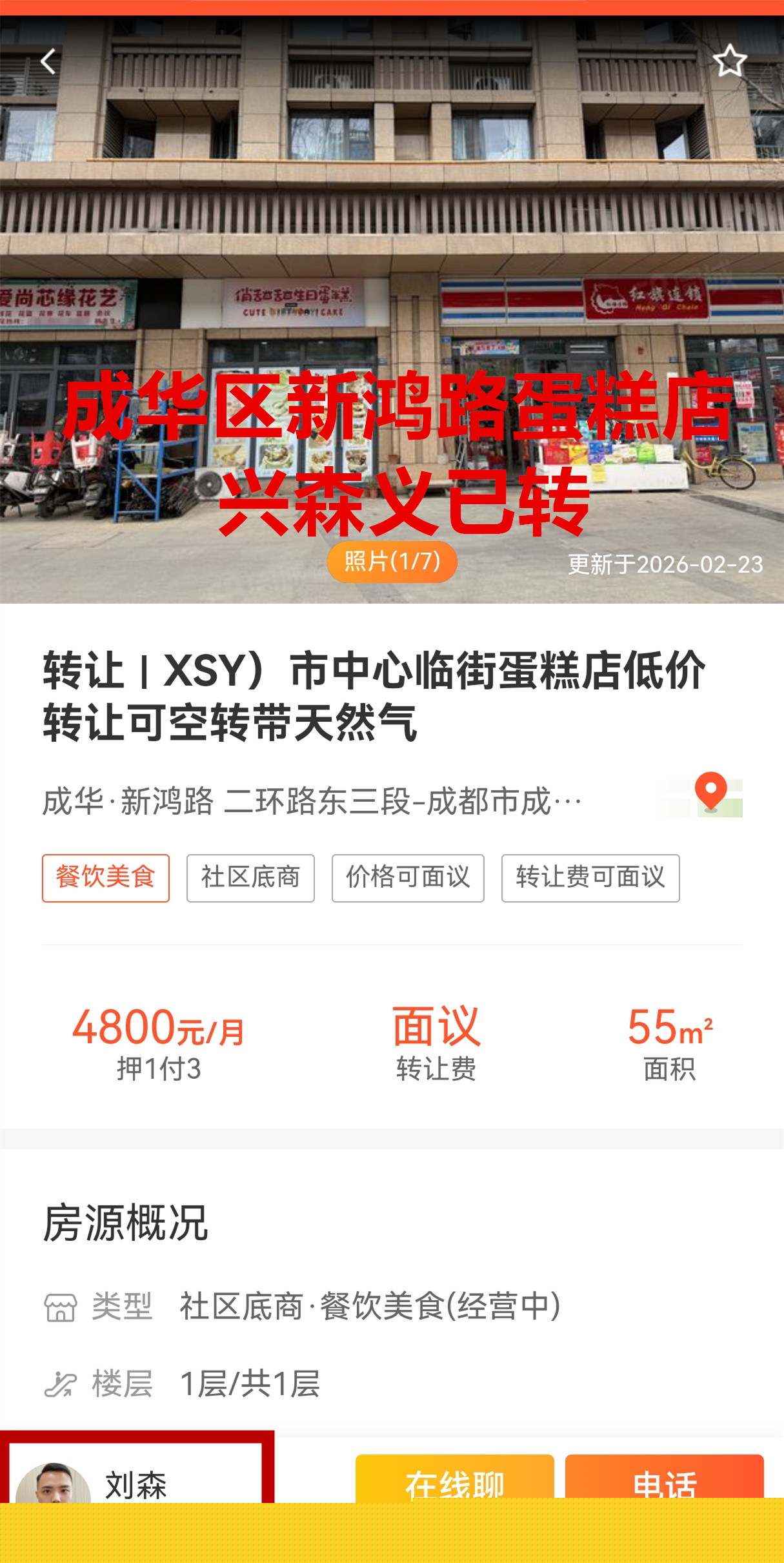Screen dimensions: 784x1563
Task: Open the map location pin
Action: 711,793
